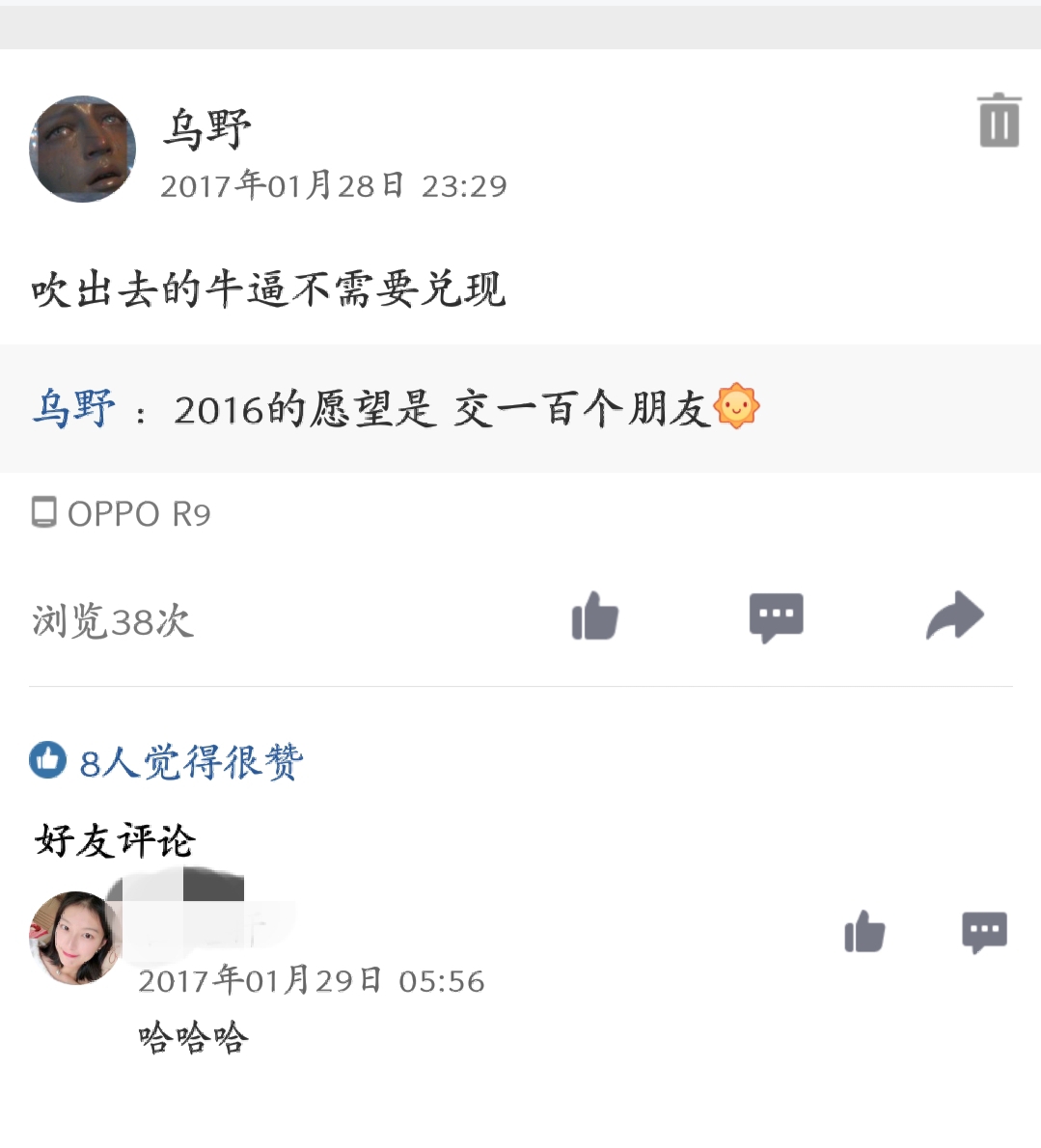The width and height of the screenshot is (1041, 1148).
Task: Open the 哈哈哈 commenter's avatar
Action: (x=75, y=938)
